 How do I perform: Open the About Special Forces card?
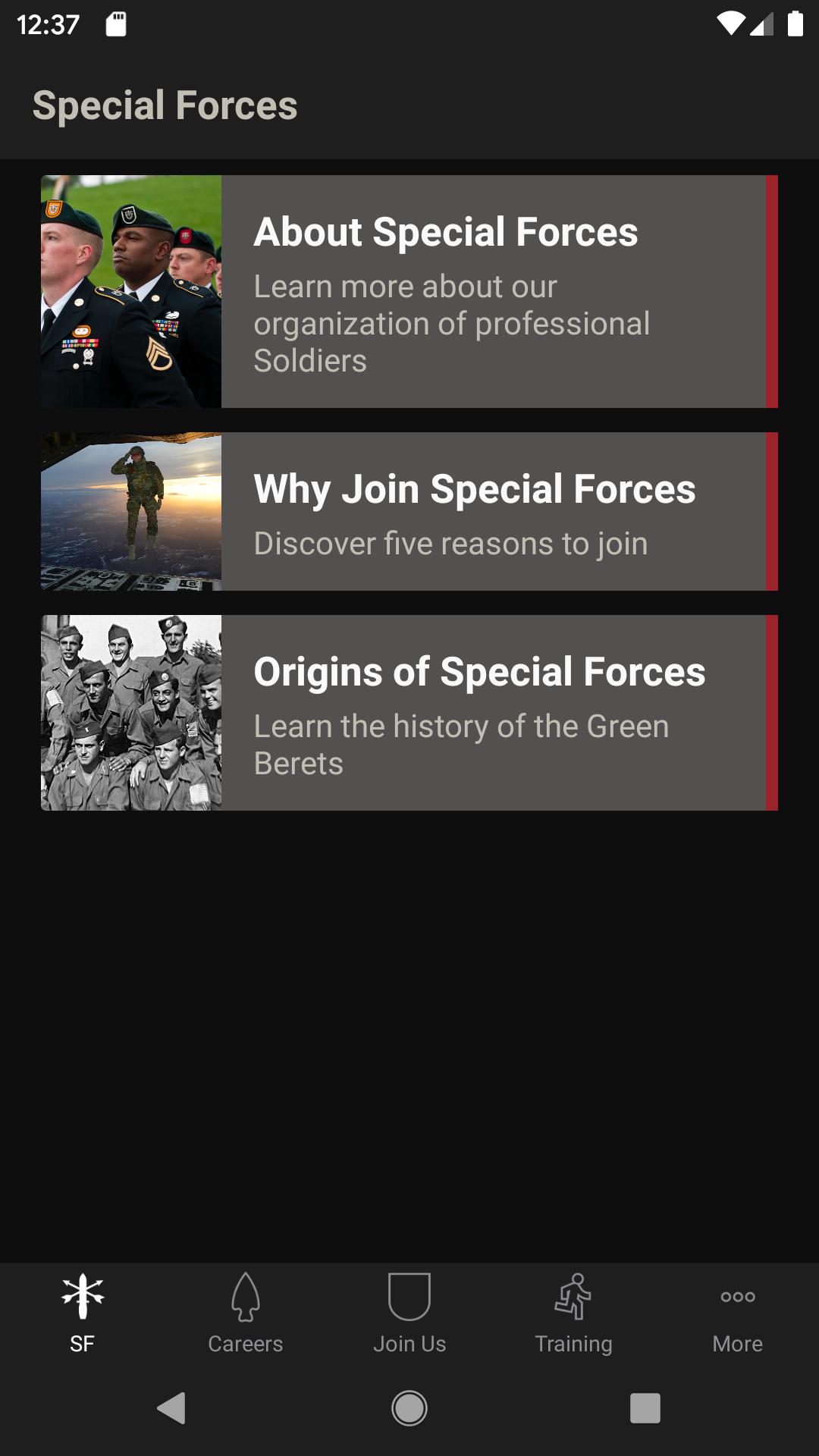point(409,292)
